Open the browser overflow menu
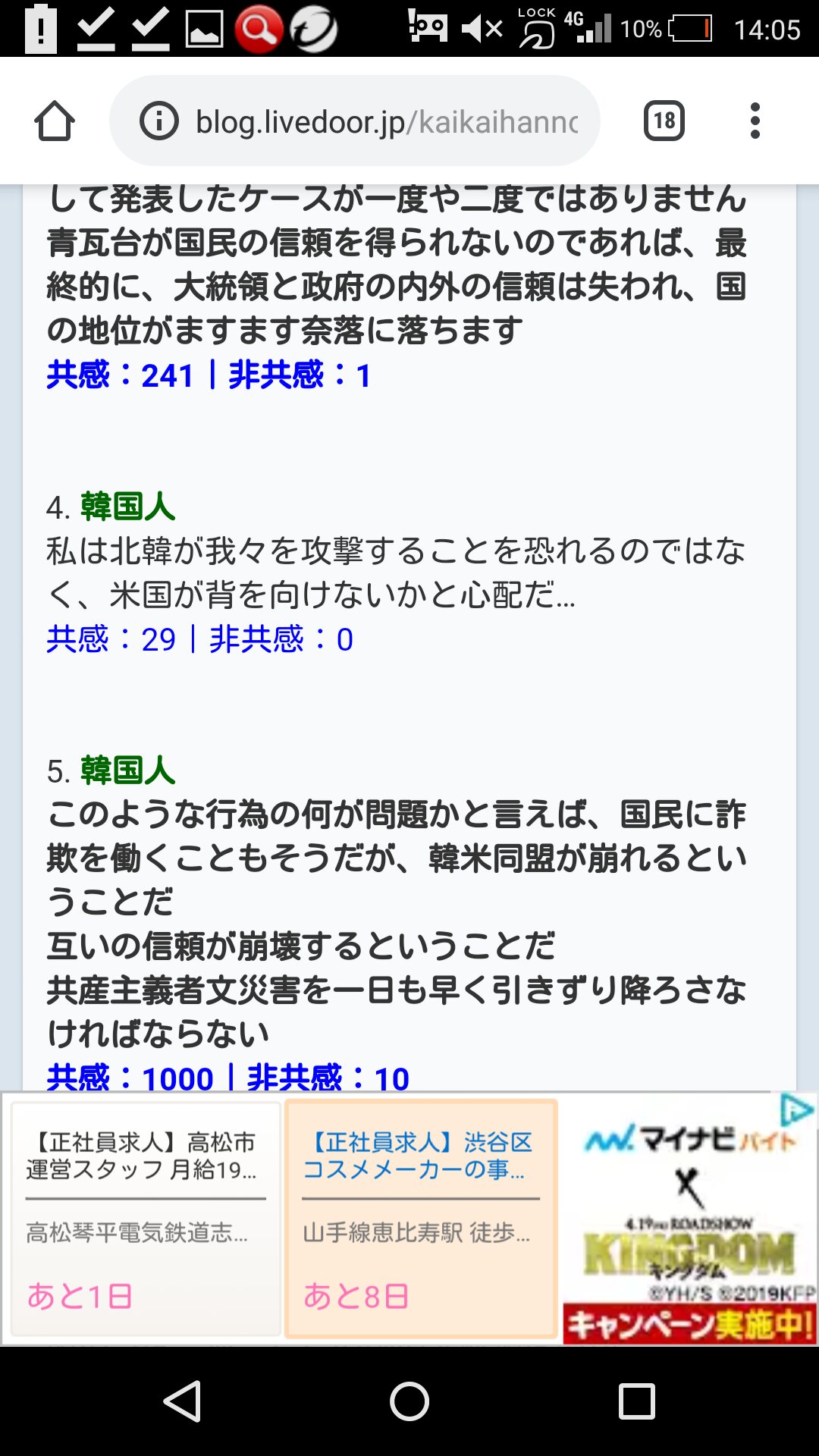 pyautogui.click(x=755, y=121)
